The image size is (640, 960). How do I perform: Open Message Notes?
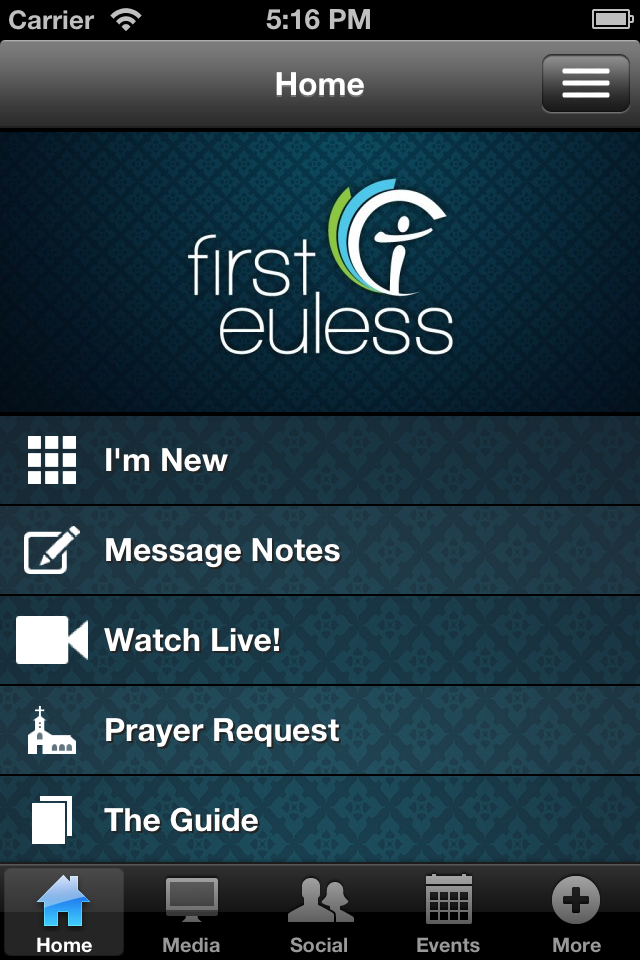[x=320, y=551]
